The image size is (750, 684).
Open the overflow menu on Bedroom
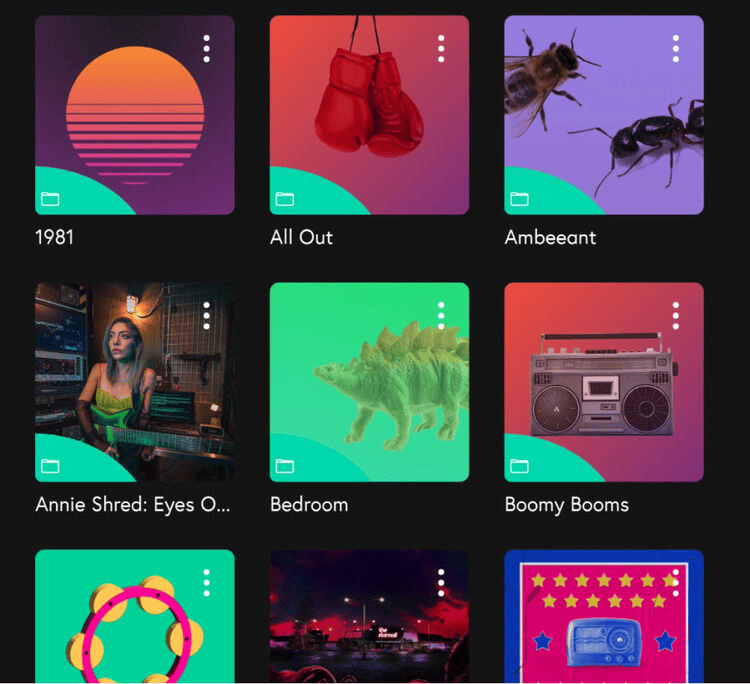pos(441,316)
